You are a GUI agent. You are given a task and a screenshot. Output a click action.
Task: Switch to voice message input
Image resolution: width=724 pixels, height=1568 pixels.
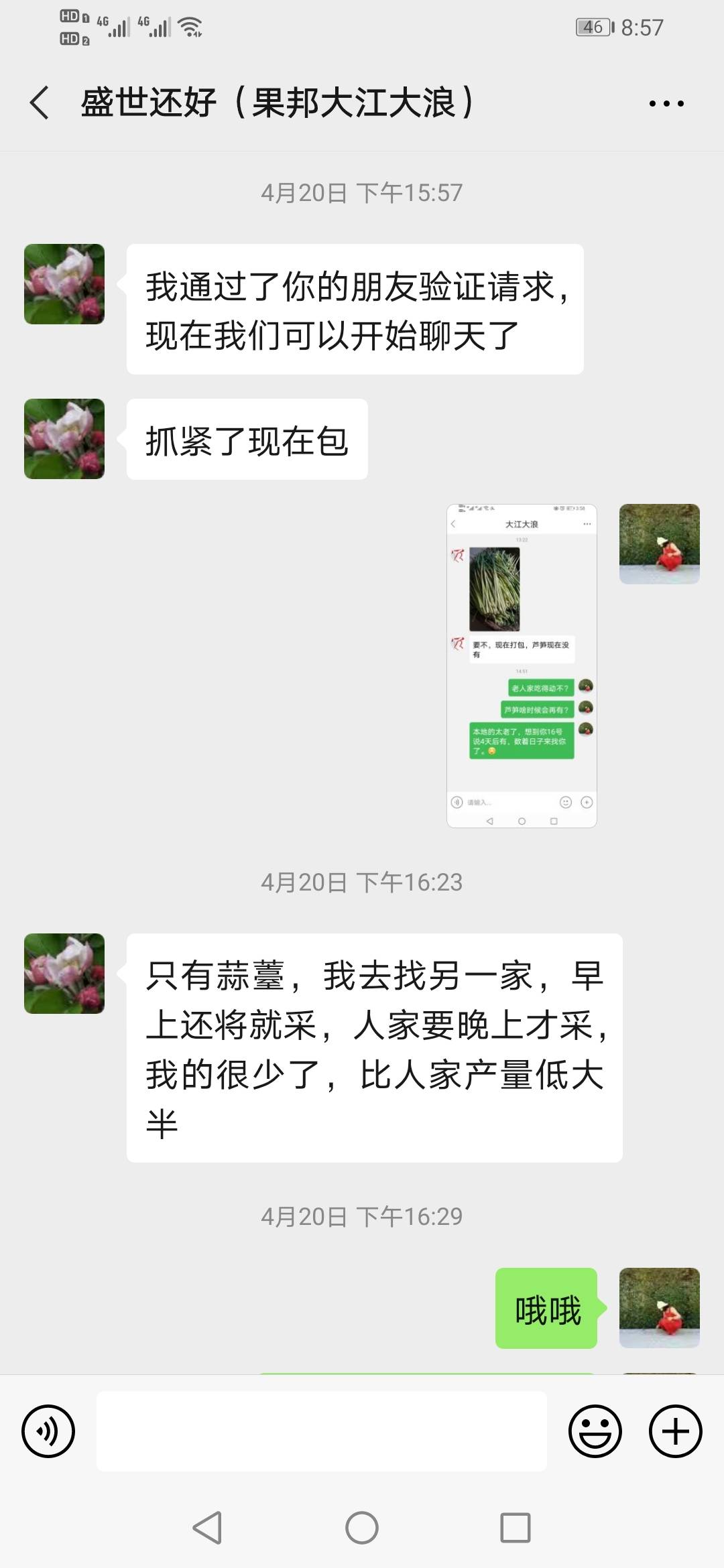pos(48,1431)
